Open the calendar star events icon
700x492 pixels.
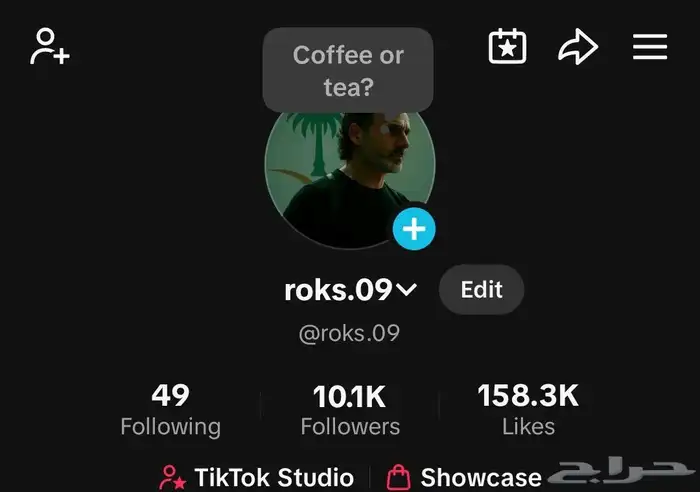pos(507,47)
